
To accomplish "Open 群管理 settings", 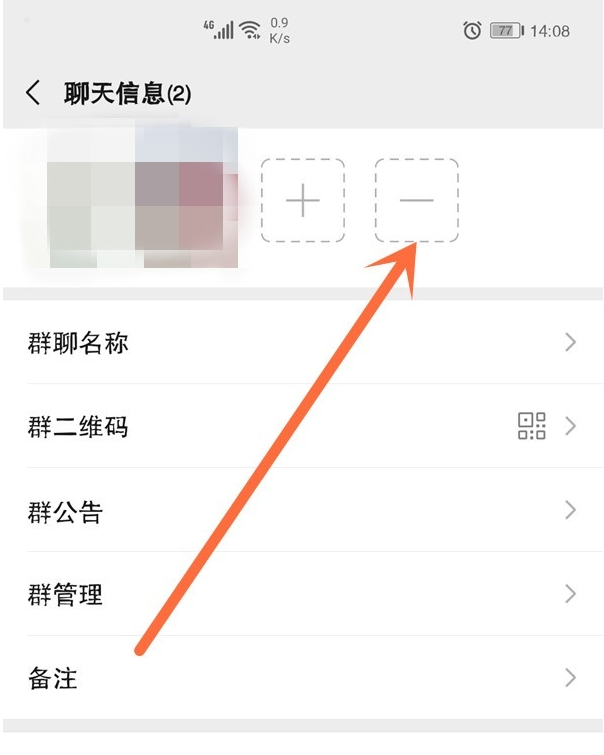I will click(x=300, y=595).
